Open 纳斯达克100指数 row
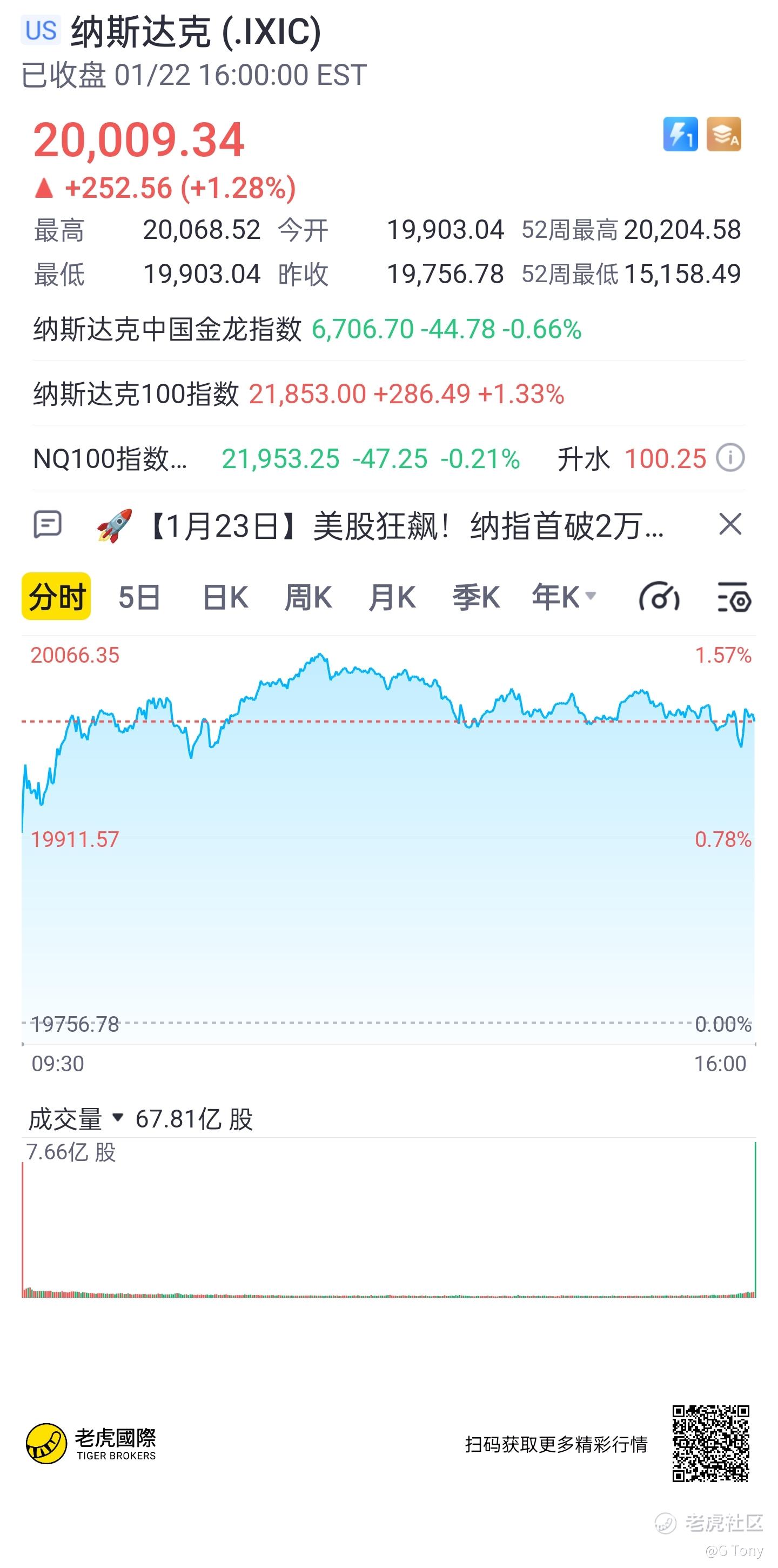Image resolution: width=778 pixels, height=1568 pixels. tap(388, 394)
